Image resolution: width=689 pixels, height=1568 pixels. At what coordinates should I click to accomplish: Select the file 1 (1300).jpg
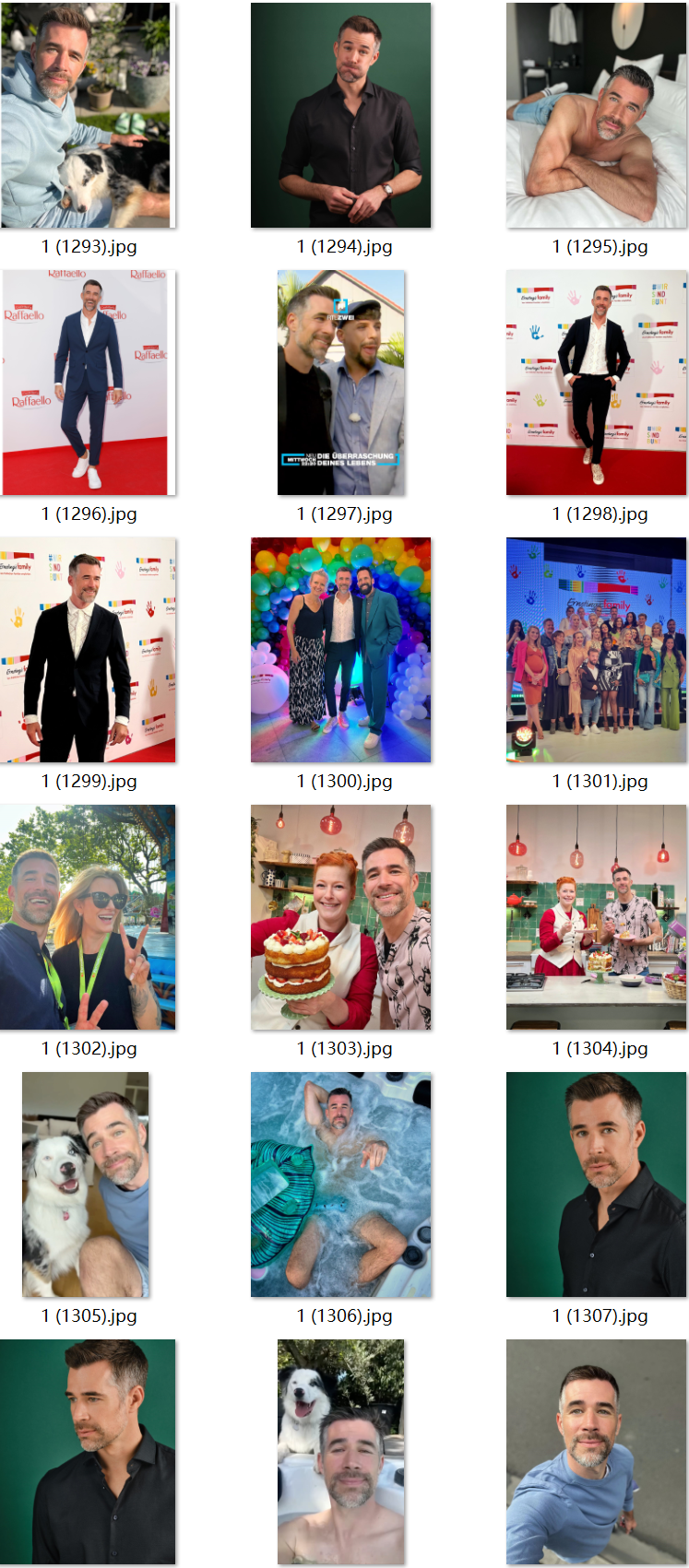pos(340,650)
